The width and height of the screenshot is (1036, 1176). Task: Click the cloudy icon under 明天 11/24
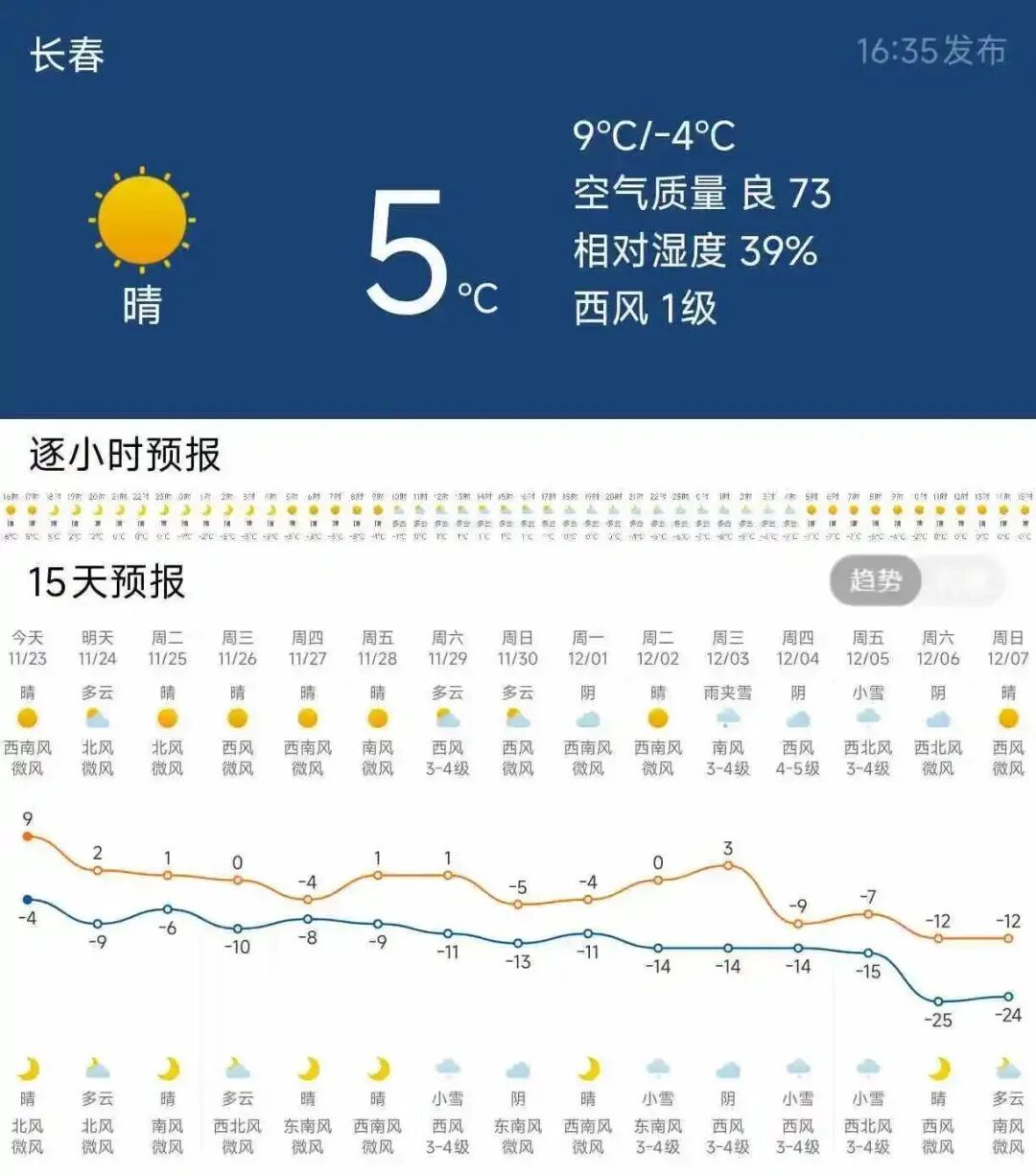[x=97, y=717]
